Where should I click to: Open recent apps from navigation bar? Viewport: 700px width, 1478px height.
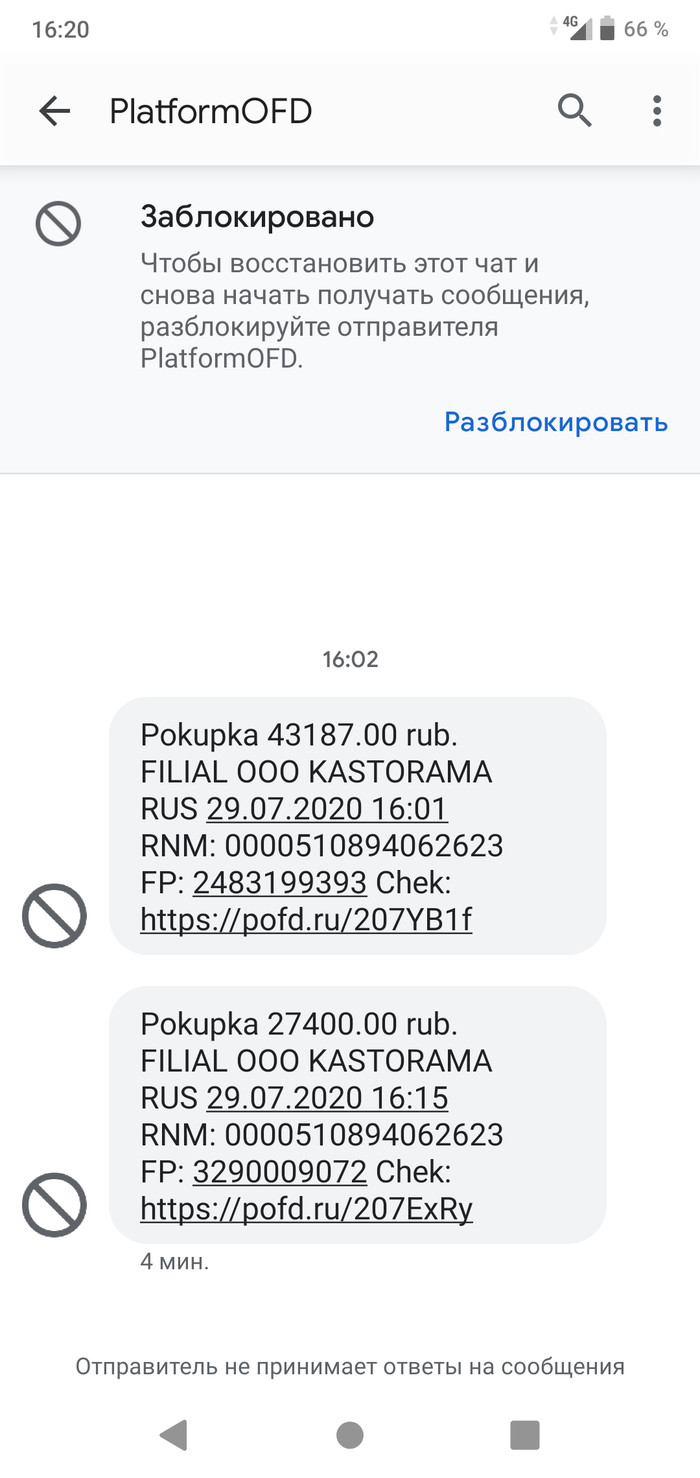pos(524,1435)
